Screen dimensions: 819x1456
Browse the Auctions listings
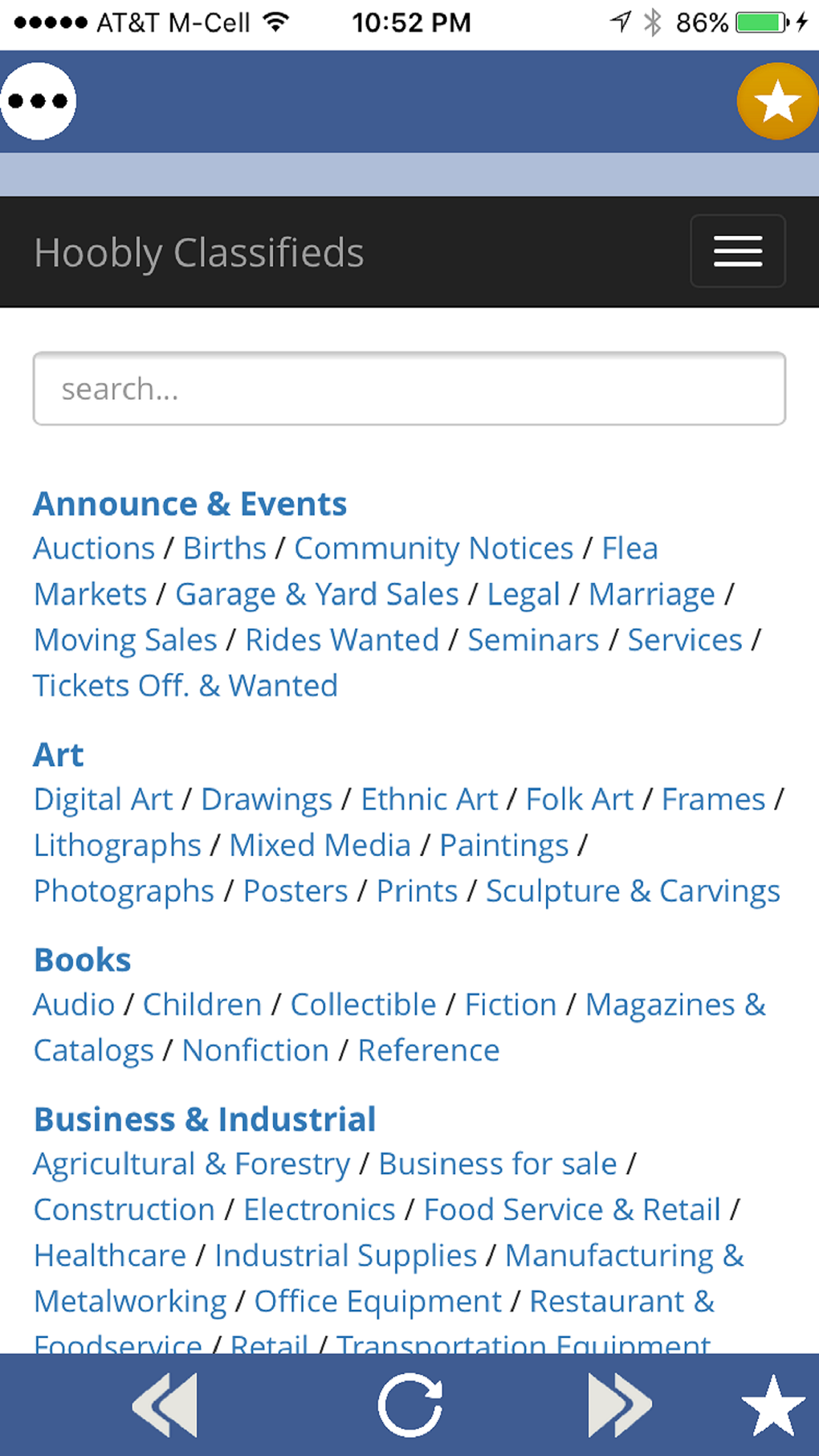click(94, 548)
